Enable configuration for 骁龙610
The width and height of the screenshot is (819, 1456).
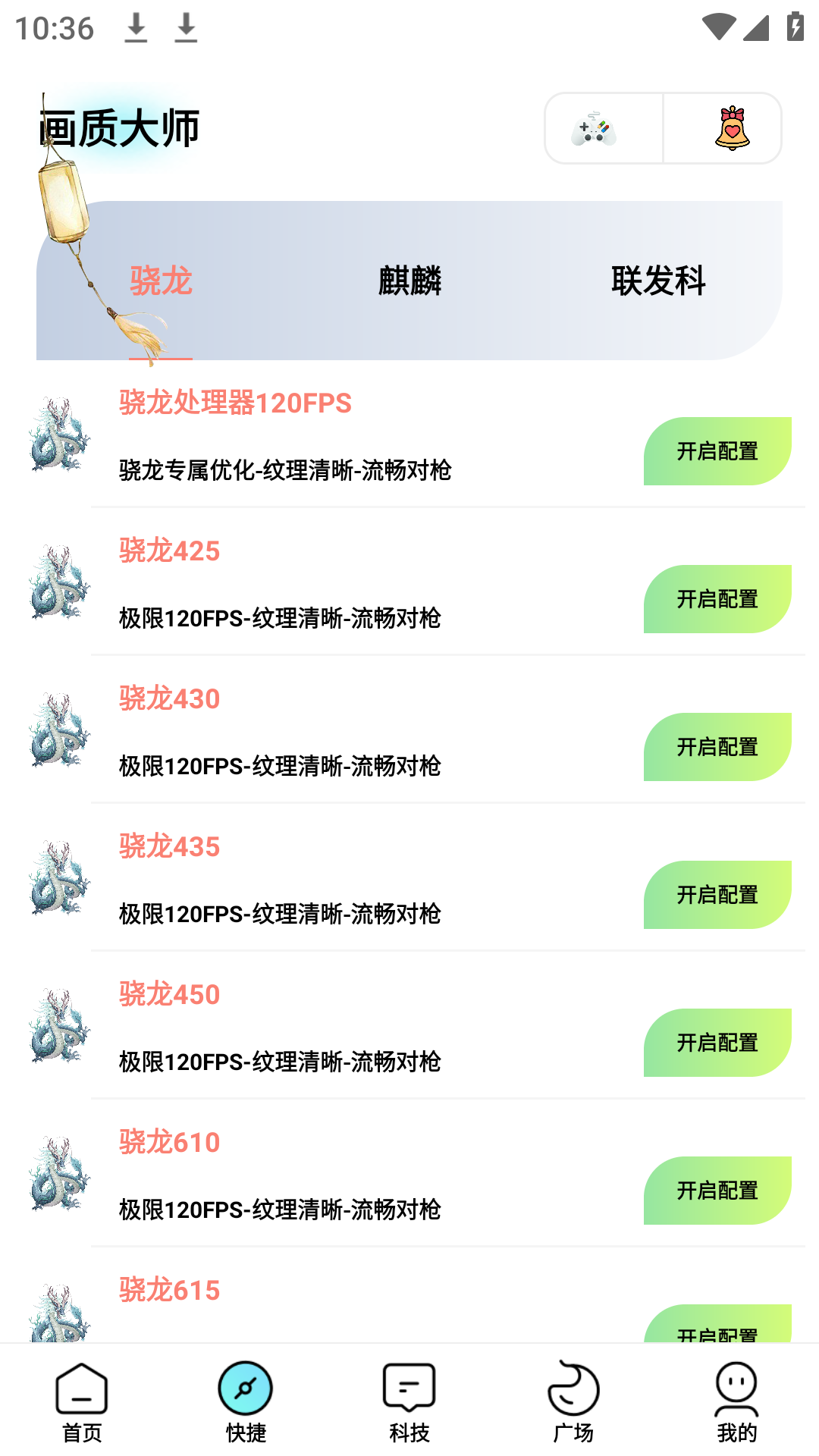(717, 1191)
